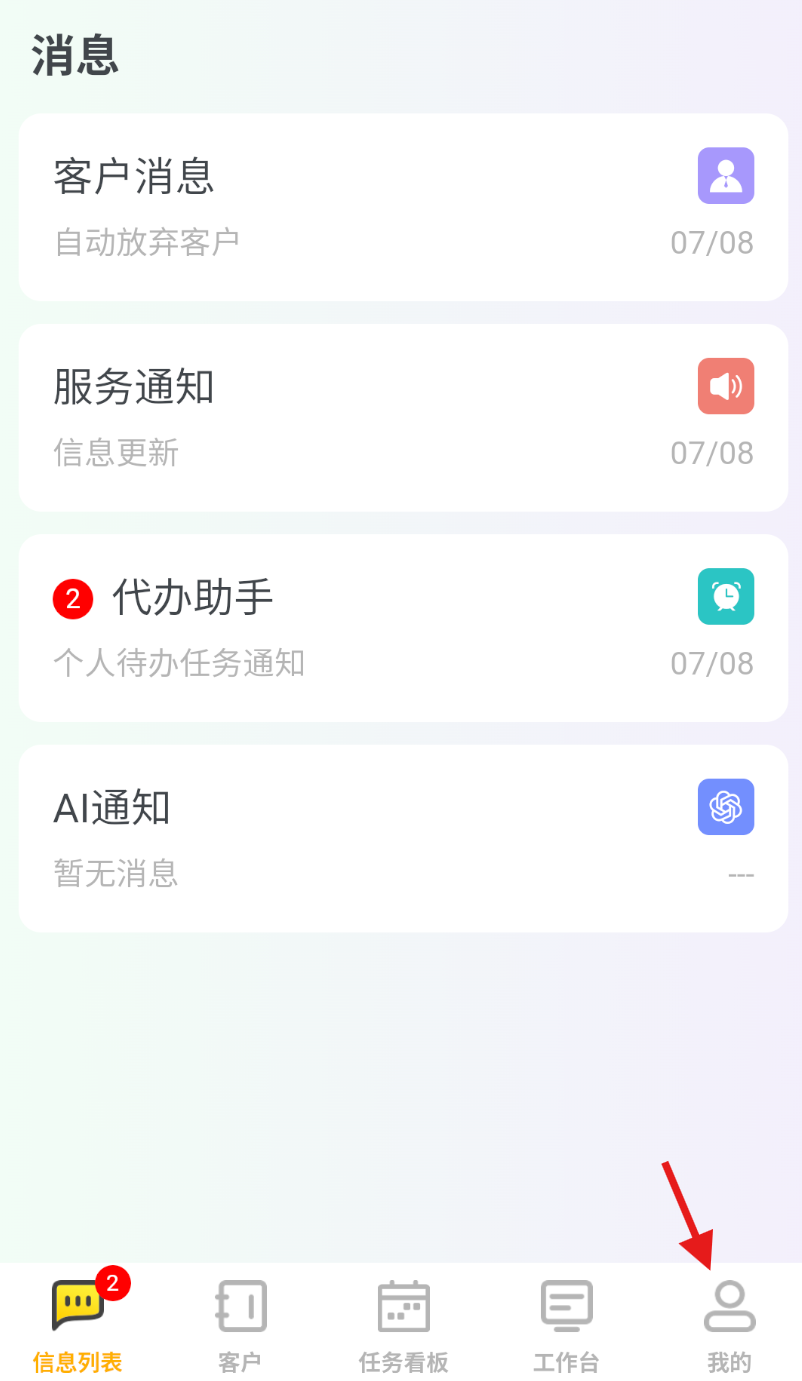802x1381 pixels.
Task: Open the 客户消息 card
Action: point(402,207)
